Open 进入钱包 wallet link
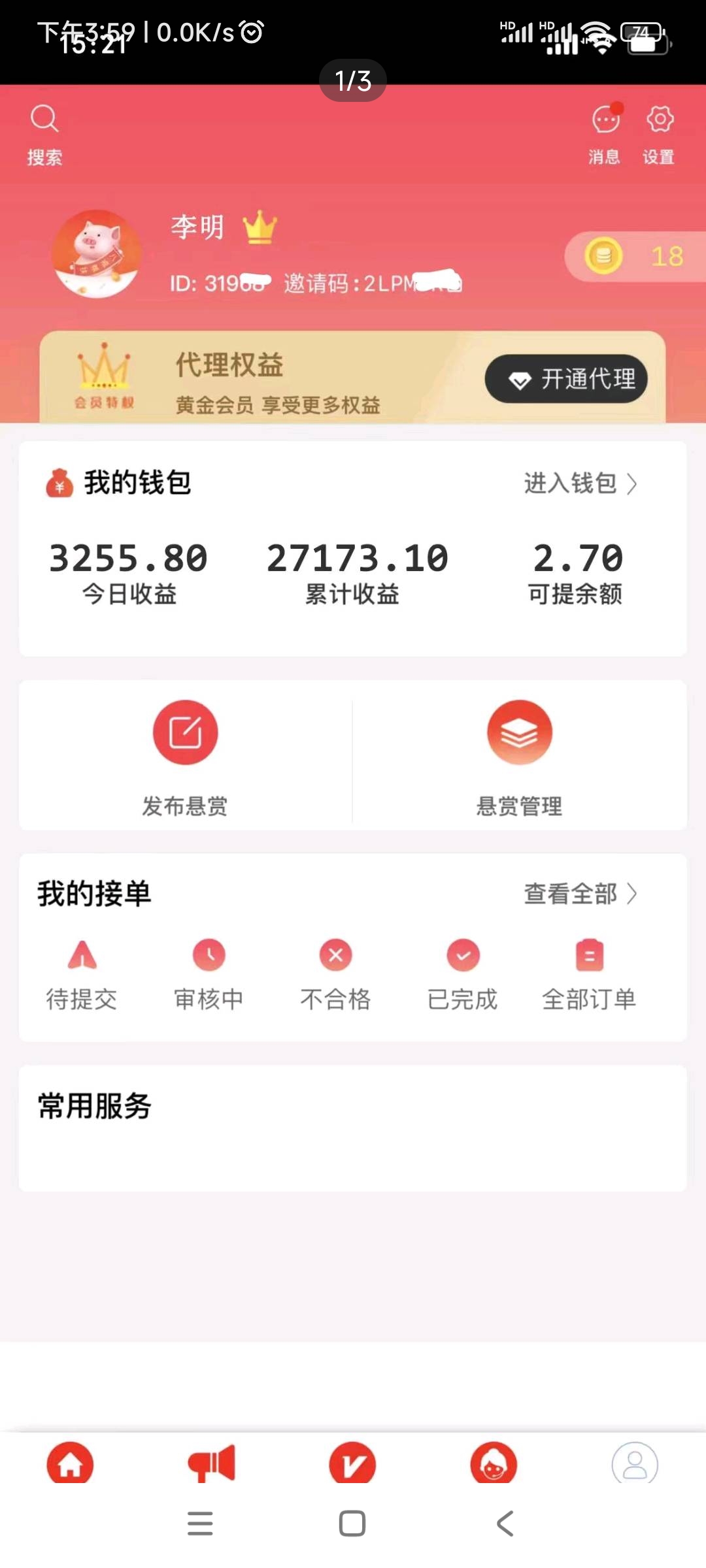The image size is (706, 1568). (x=580, y=483)
